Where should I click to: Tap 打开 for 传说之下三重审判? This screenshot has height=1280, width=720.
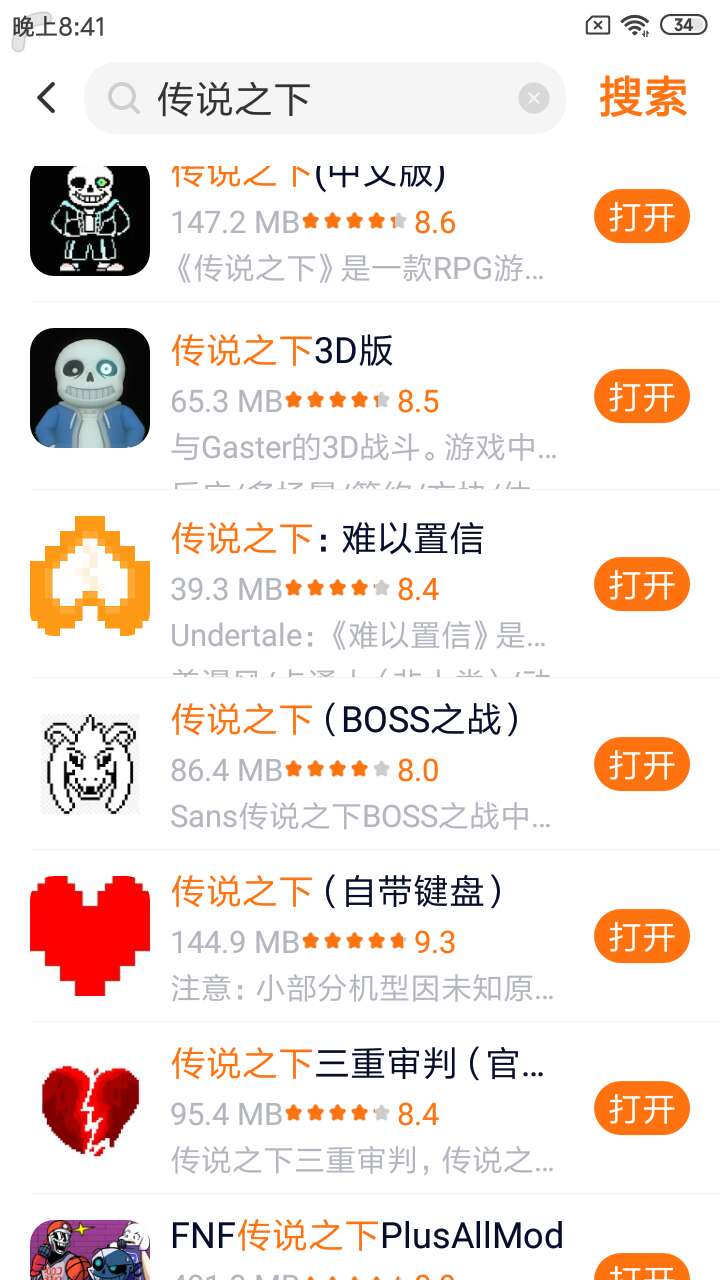(641, 1110)
